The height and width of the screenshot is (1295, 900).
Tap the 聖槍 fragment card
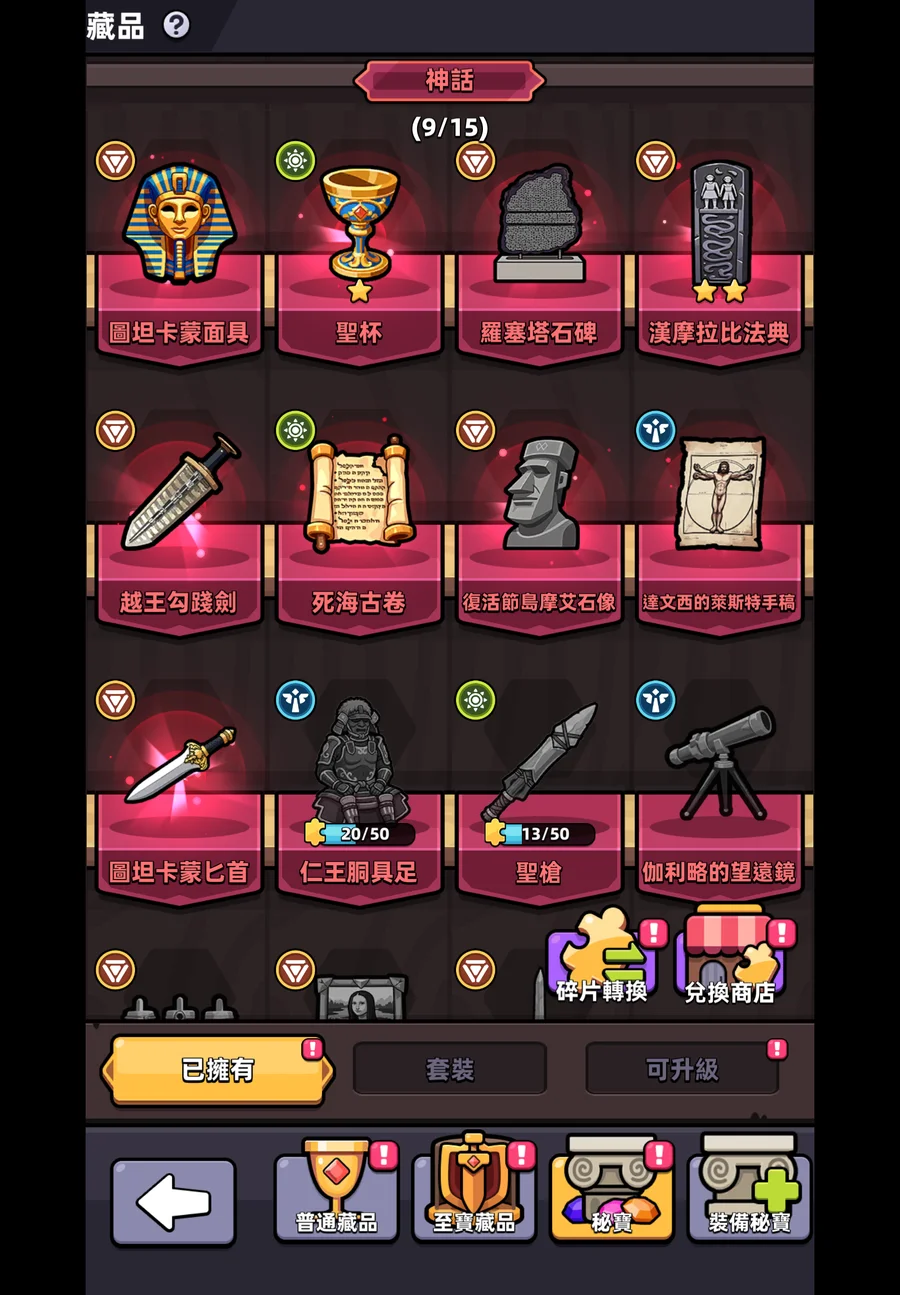[x=539, y=798]
